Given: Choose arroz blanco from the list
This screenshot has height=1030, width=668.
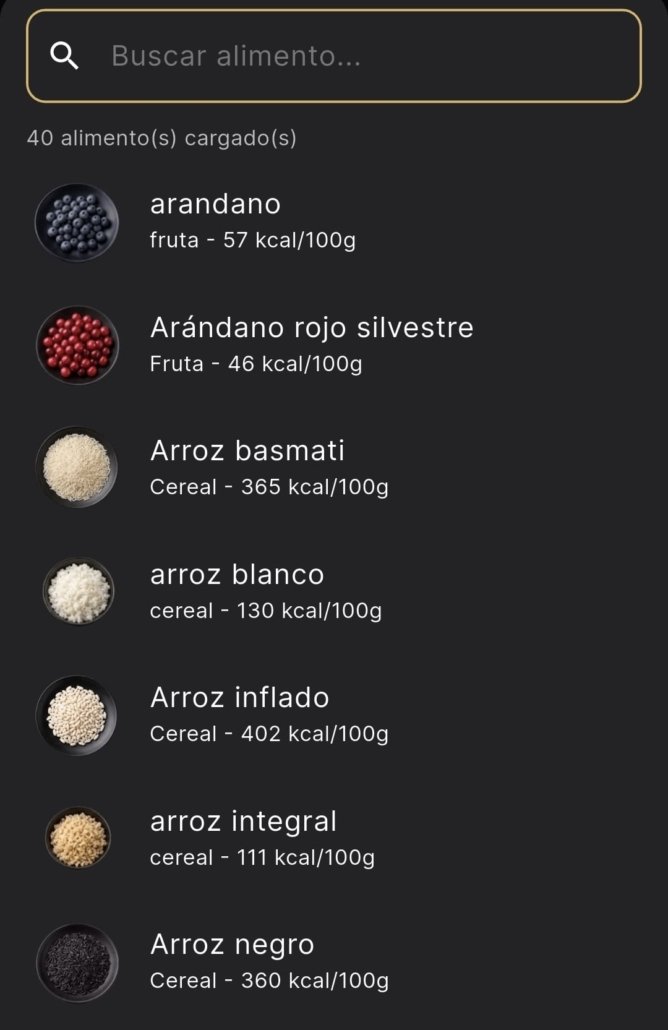Looking at the screenshot, I should [x=334, y=592].
